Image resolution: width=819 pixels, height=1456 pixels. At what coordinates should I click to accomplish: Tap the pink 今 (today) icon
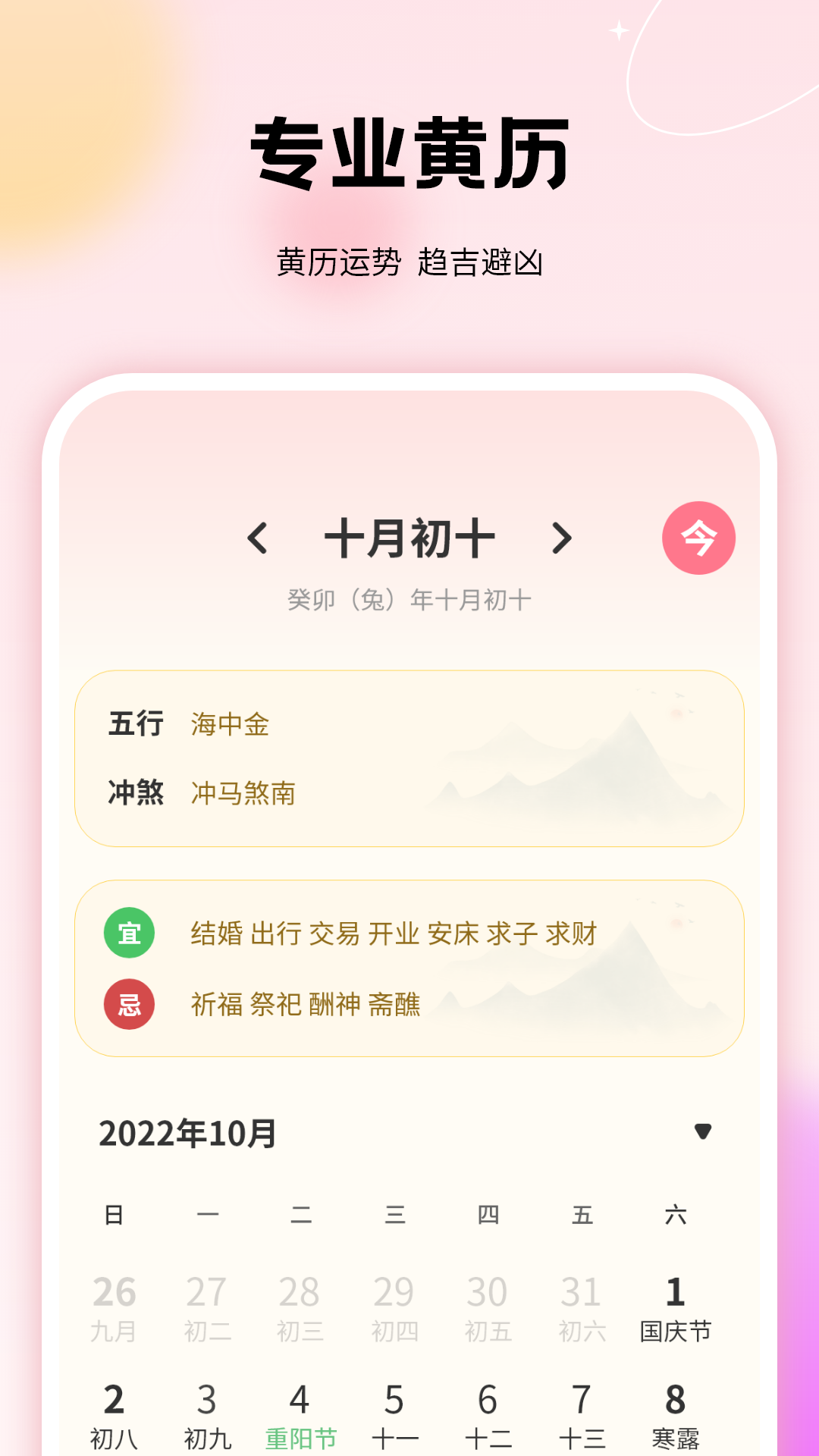click(x=698, y=536)
